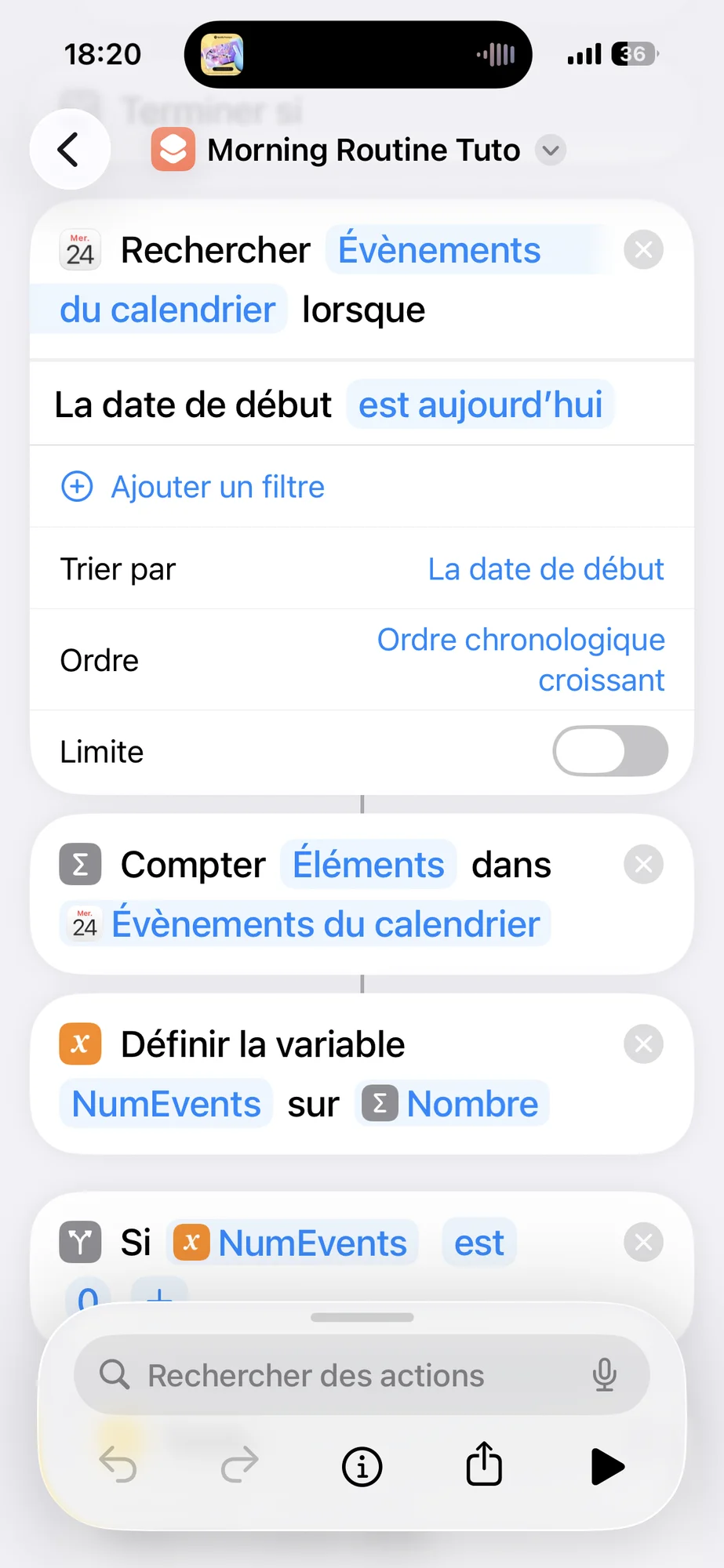
Task: Edit the NumEvents variable name
Action: 166,1104
